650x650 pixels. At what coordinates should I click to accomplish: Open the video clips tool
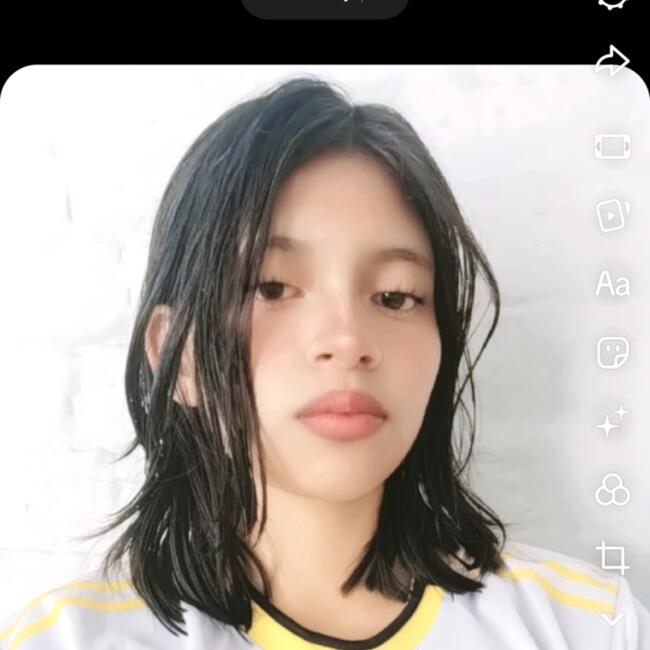pyautogui.click(x=612, y=215)
